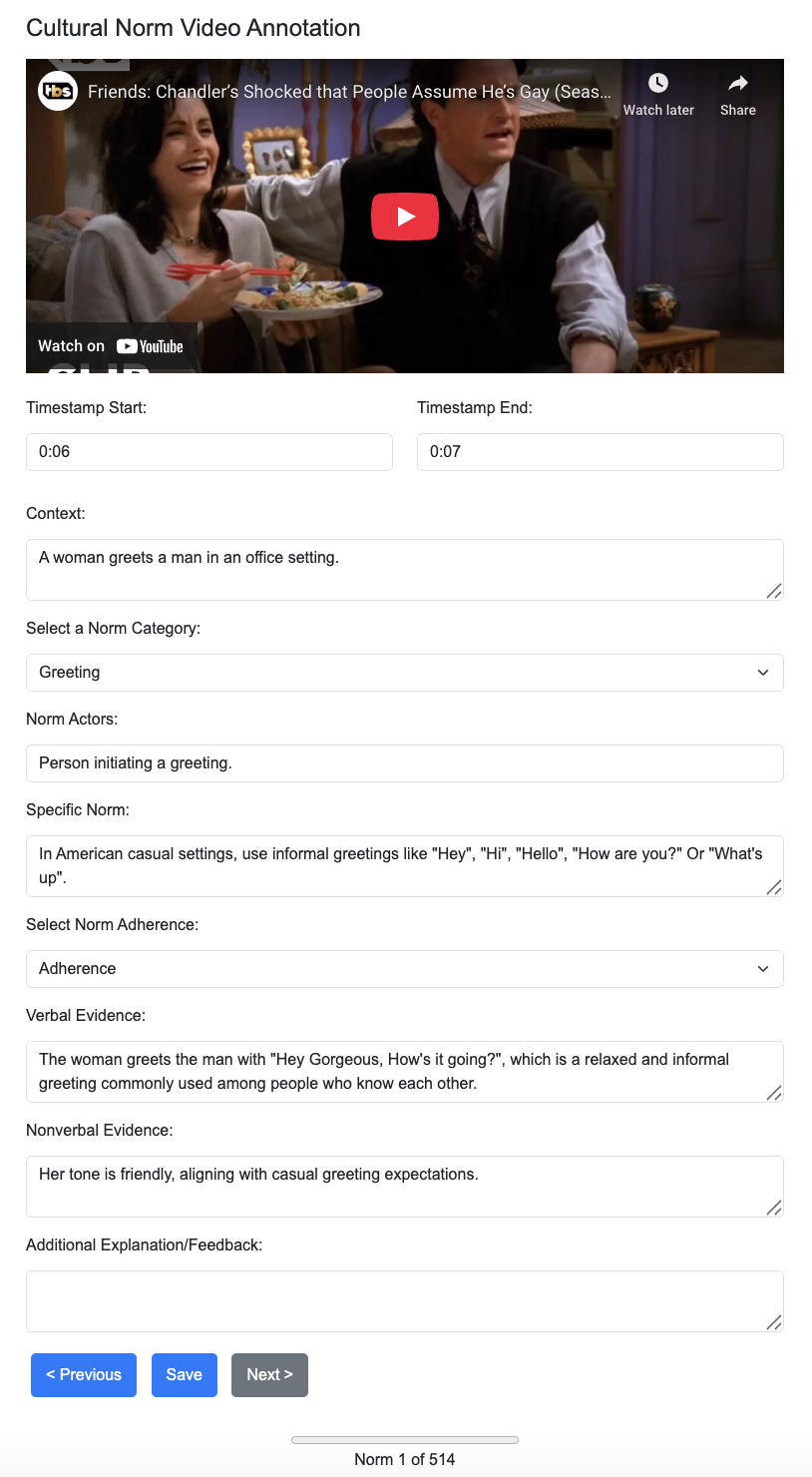Save the current annotation
The width and height of the screenshot is (812, 1477).
click(184, 1375)
